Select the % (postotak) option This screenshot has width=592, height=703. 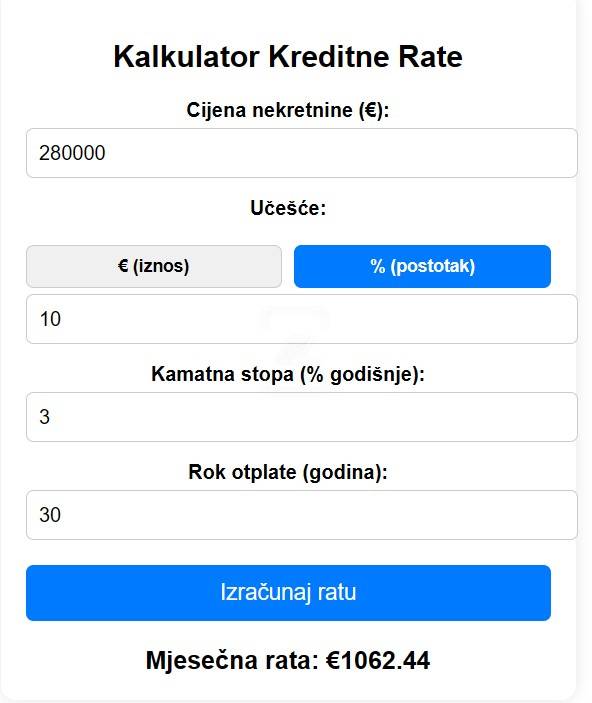click(x=422, y=266)
